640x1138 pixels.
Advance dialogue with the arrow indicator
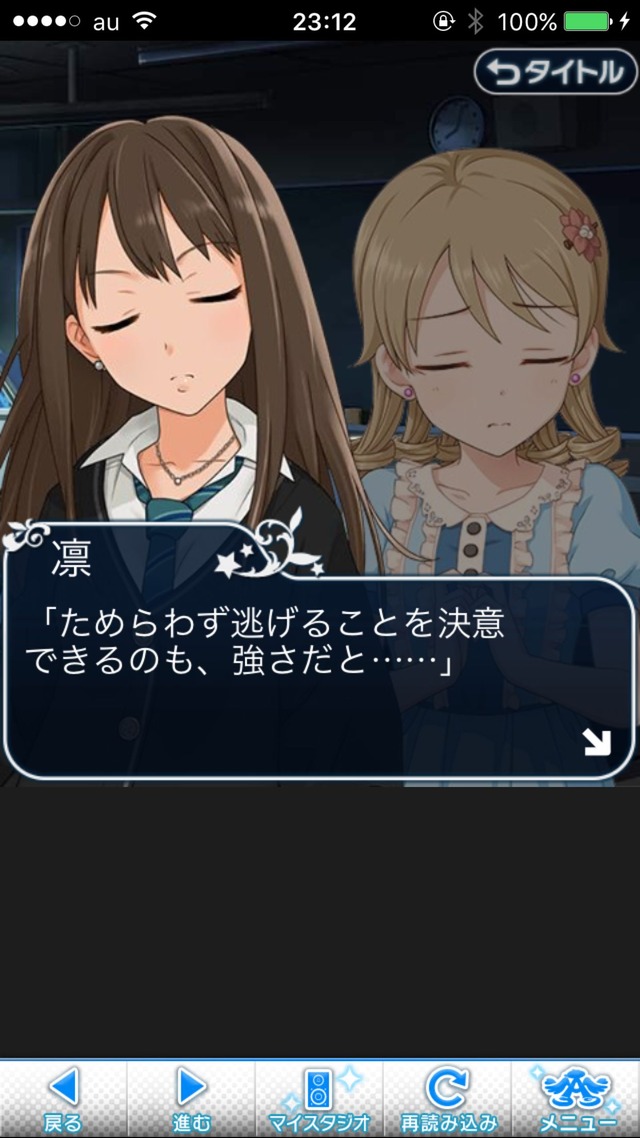pyautogui.click(x=596, y=742)
